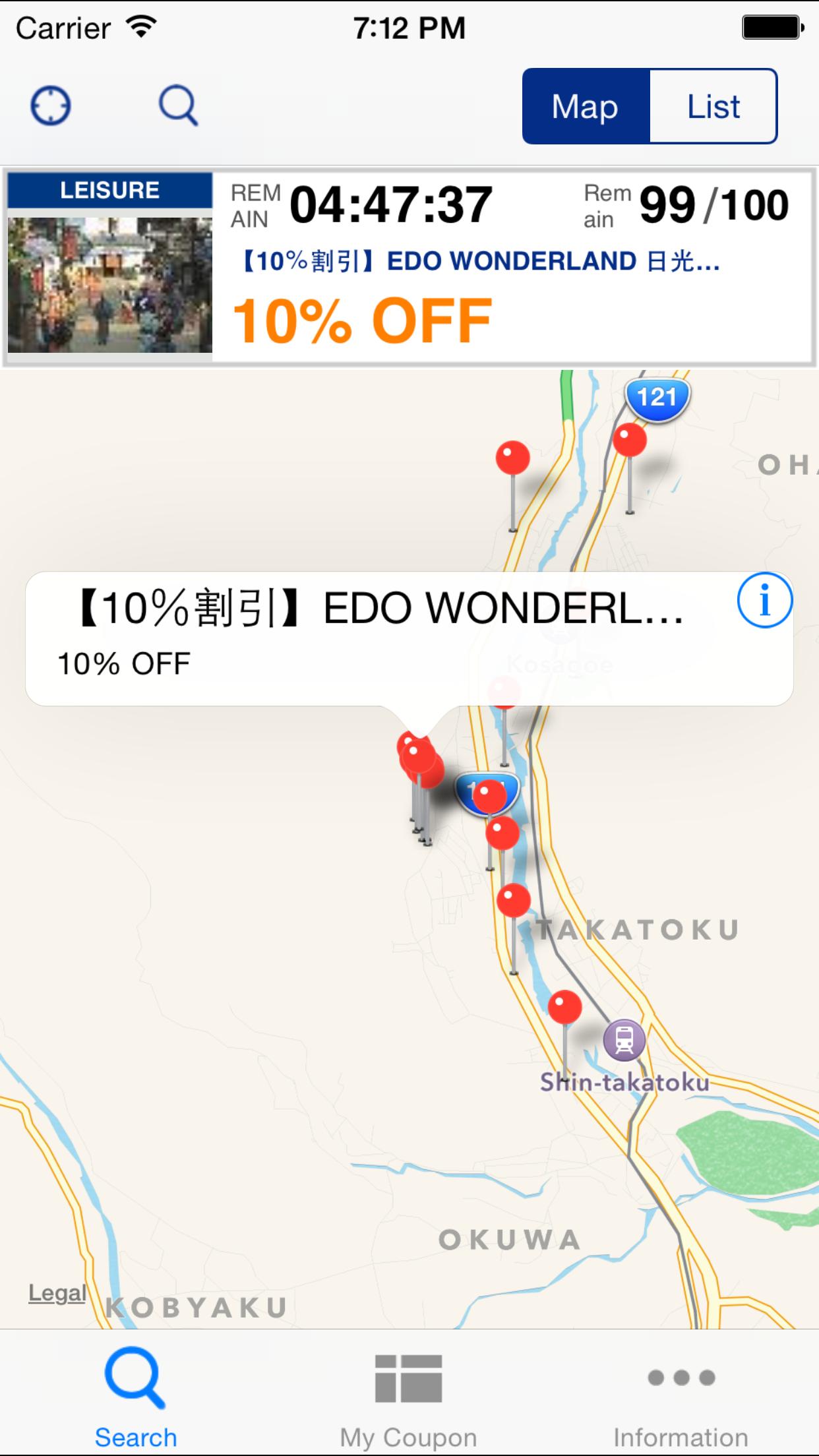This screenshot has width=819, height=1456.
Task: Open the My Coupon tab
Action: [x=409, y=1395]
